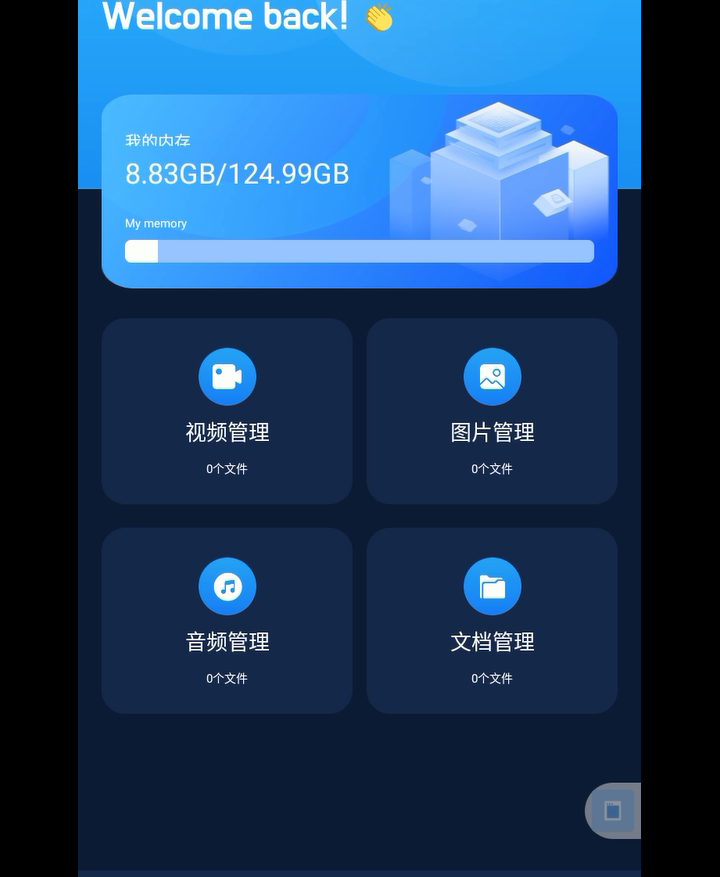The height and width of the screenshot is (877, 720).
Task: Click the 8.83GB/124.99GB storage text
Action: 236,174
